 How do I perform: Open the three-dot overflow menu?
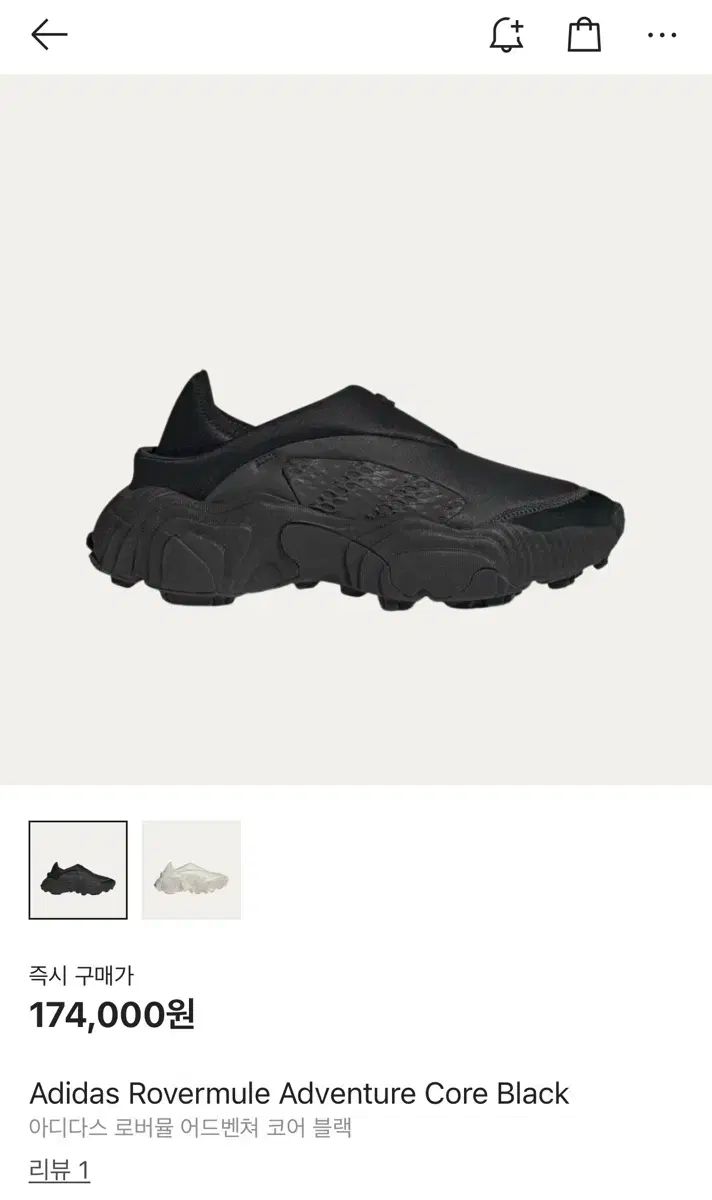661,36
